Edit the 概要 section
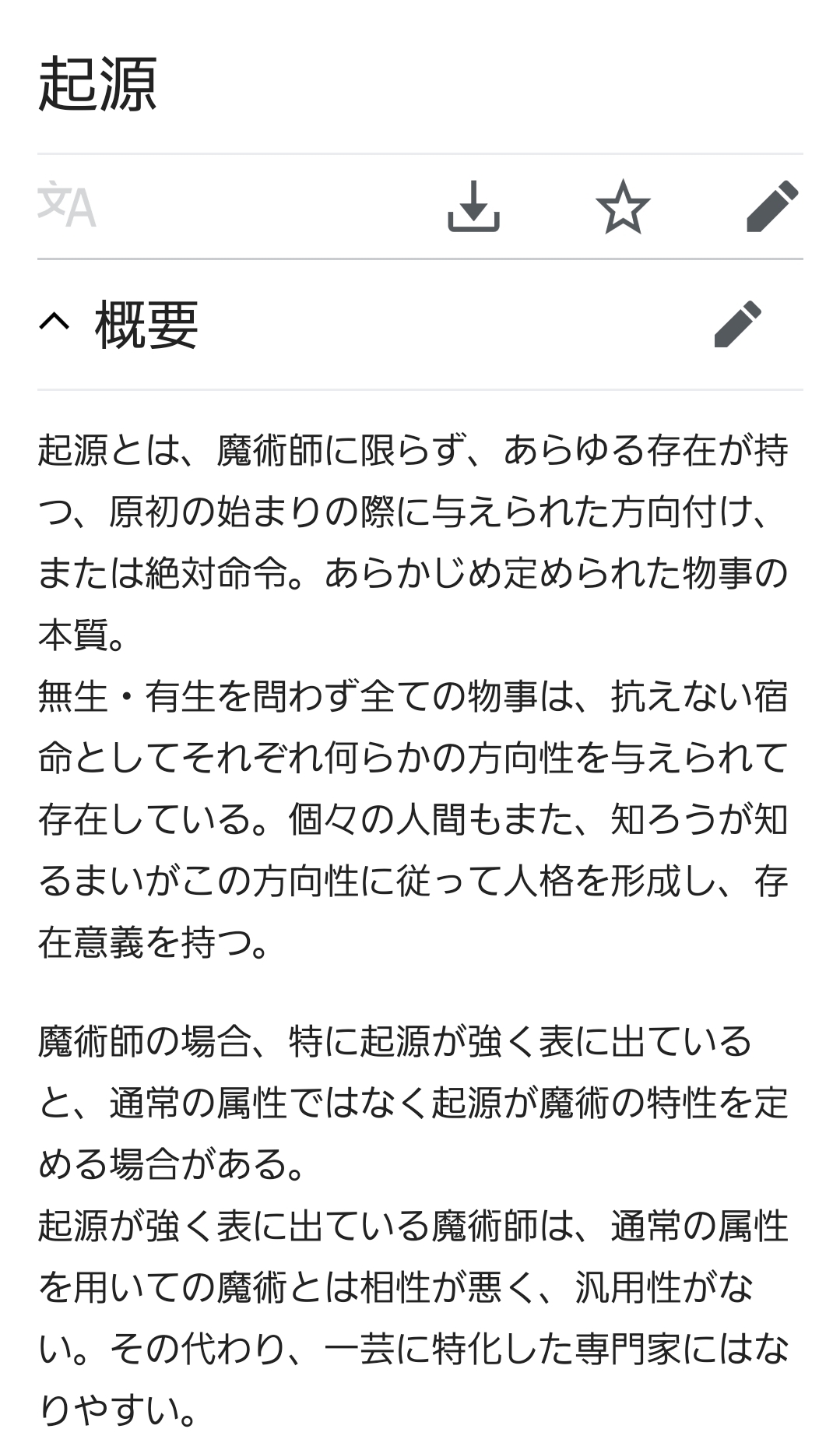The width and height of the screenshot is (840, 1443). 737,323
